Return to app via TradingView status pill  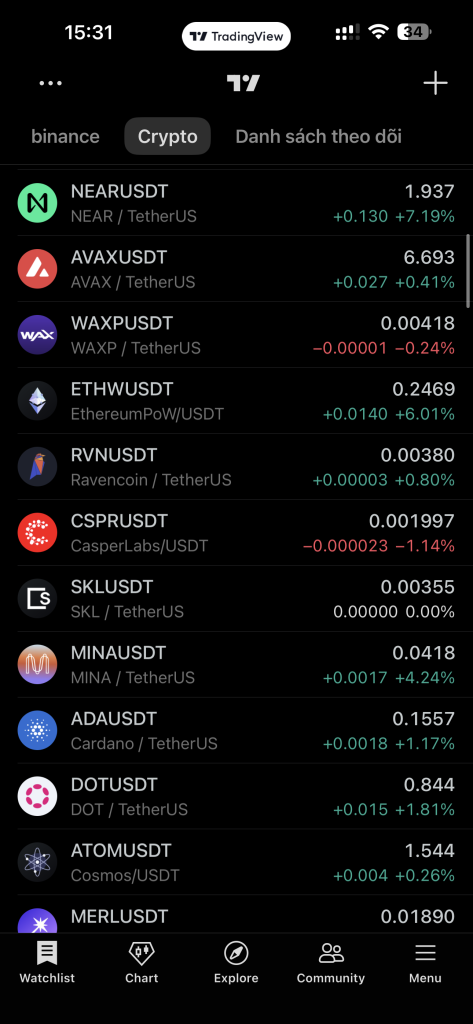[x=236, y=37]
